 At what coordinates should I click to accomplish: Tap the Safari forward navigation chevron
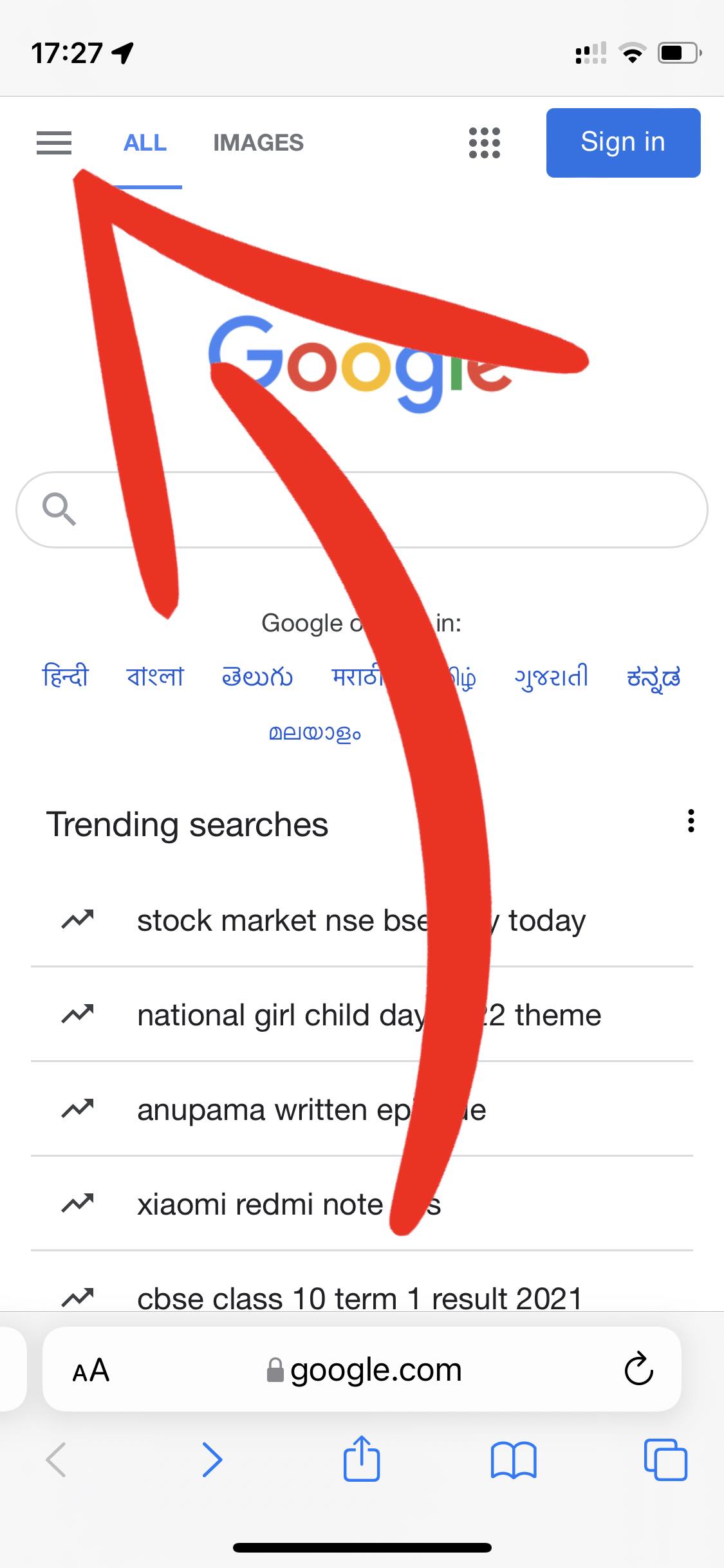click(211, 1460)
